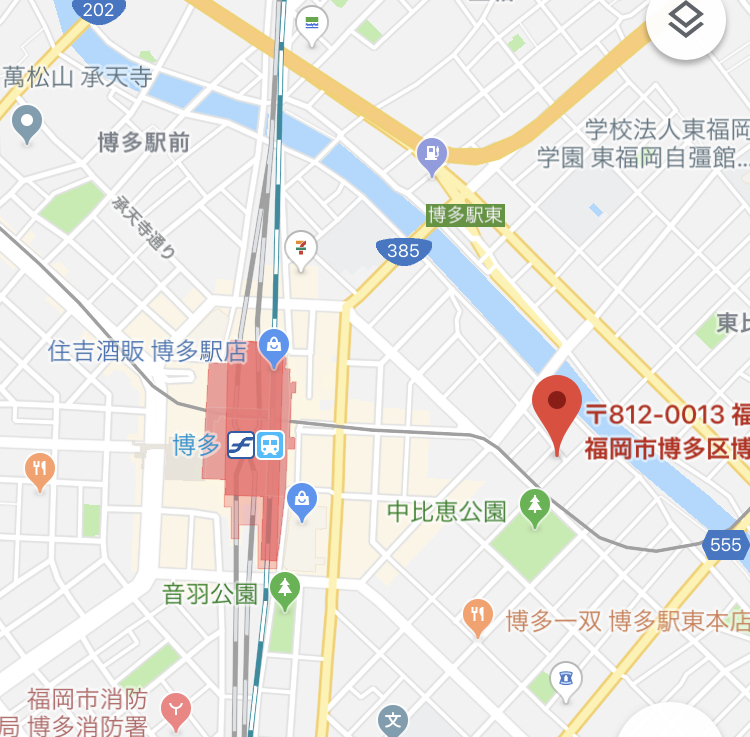Select the 7-Eleven convenience store marker
This screenshot has height=737, width=750.
[x=301, y=247]
